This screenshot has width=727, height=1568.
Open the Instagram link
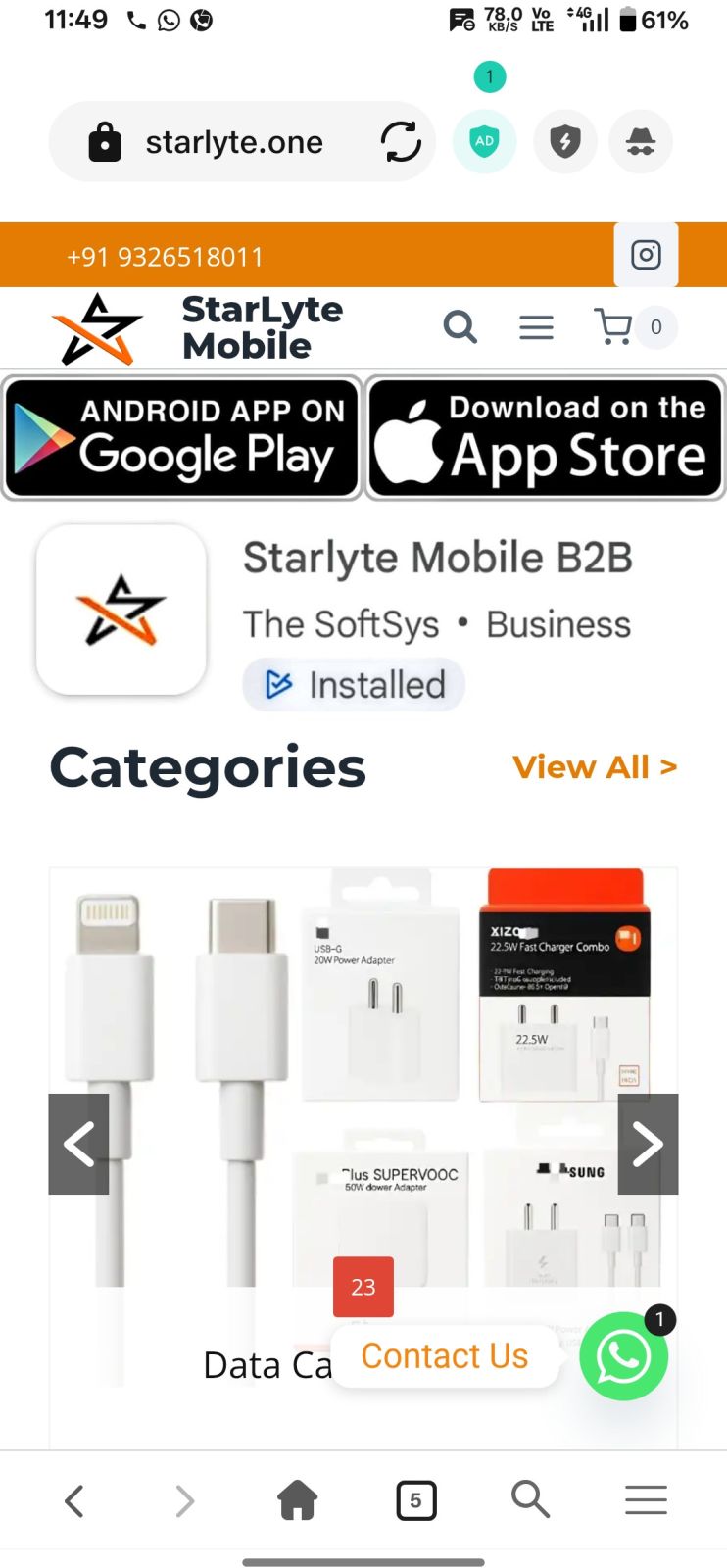(x=646, y=255)
